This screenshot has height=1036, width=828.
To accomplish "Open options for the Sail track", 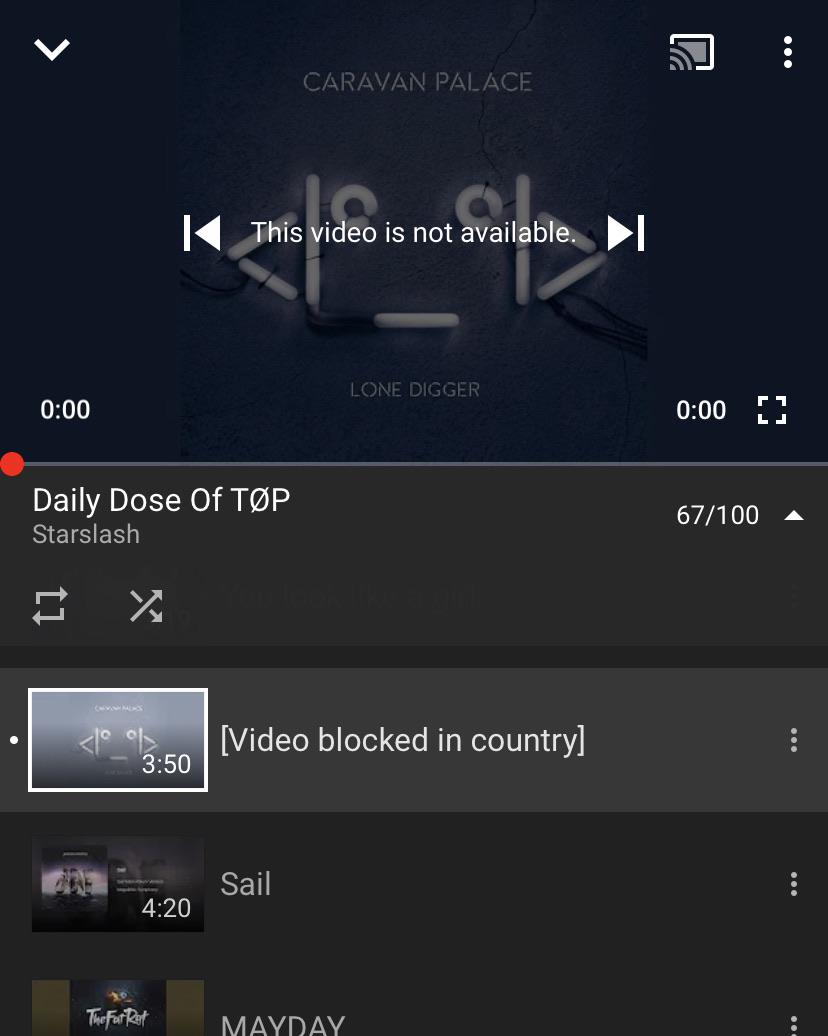I will [793, 884].
